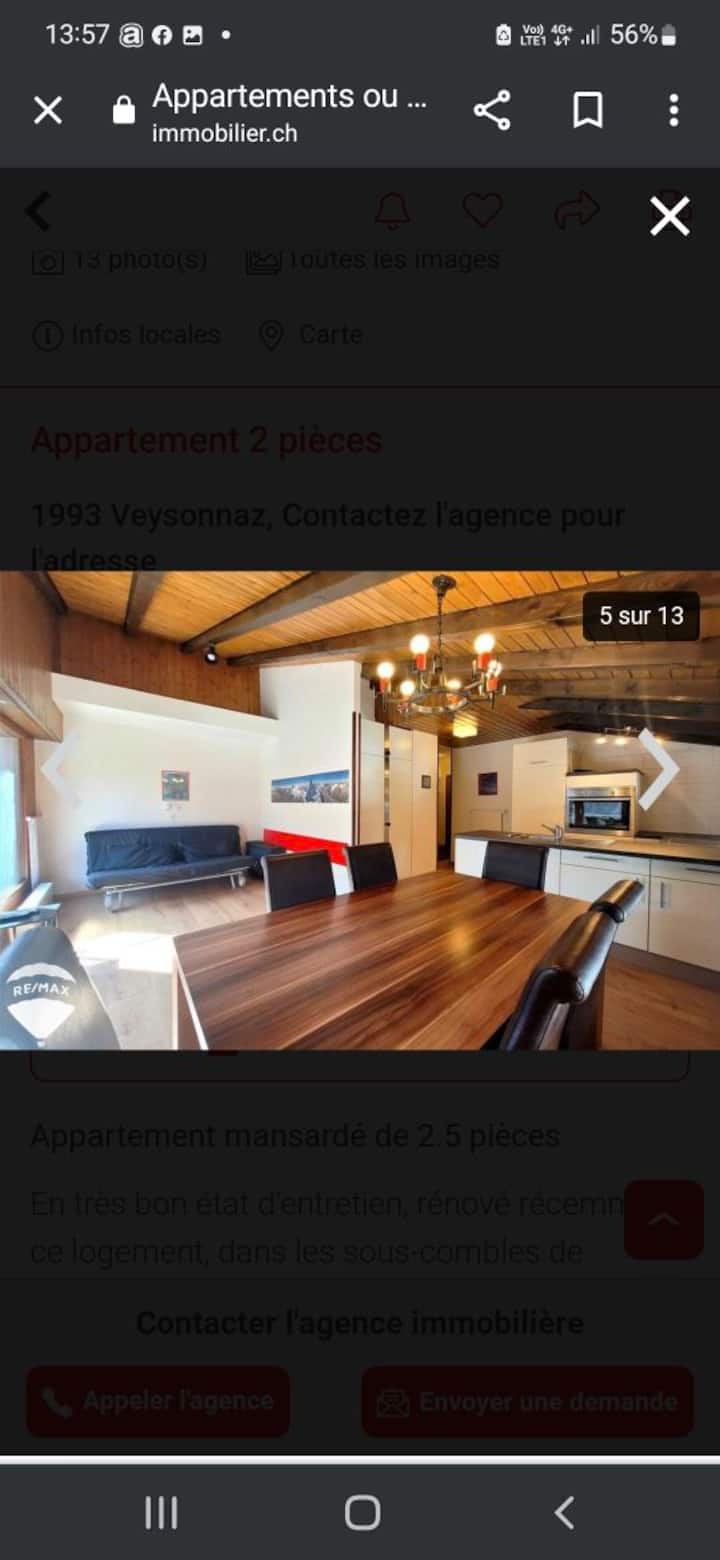Screen dimensions: 720x1560
Task: Share this page from the browser bar
Action: point(492,110)
